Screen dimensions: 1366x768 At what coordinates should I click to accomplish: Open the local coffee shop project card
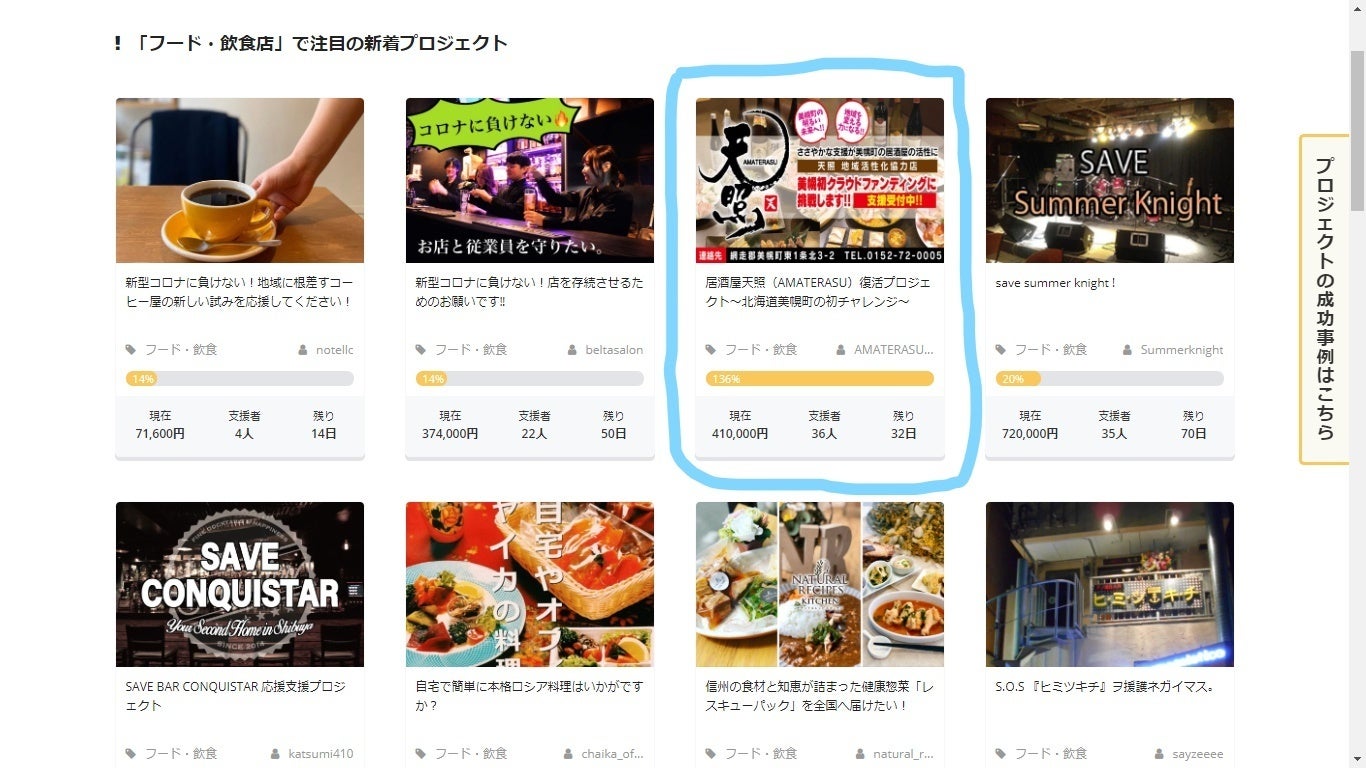pos(239,181)
